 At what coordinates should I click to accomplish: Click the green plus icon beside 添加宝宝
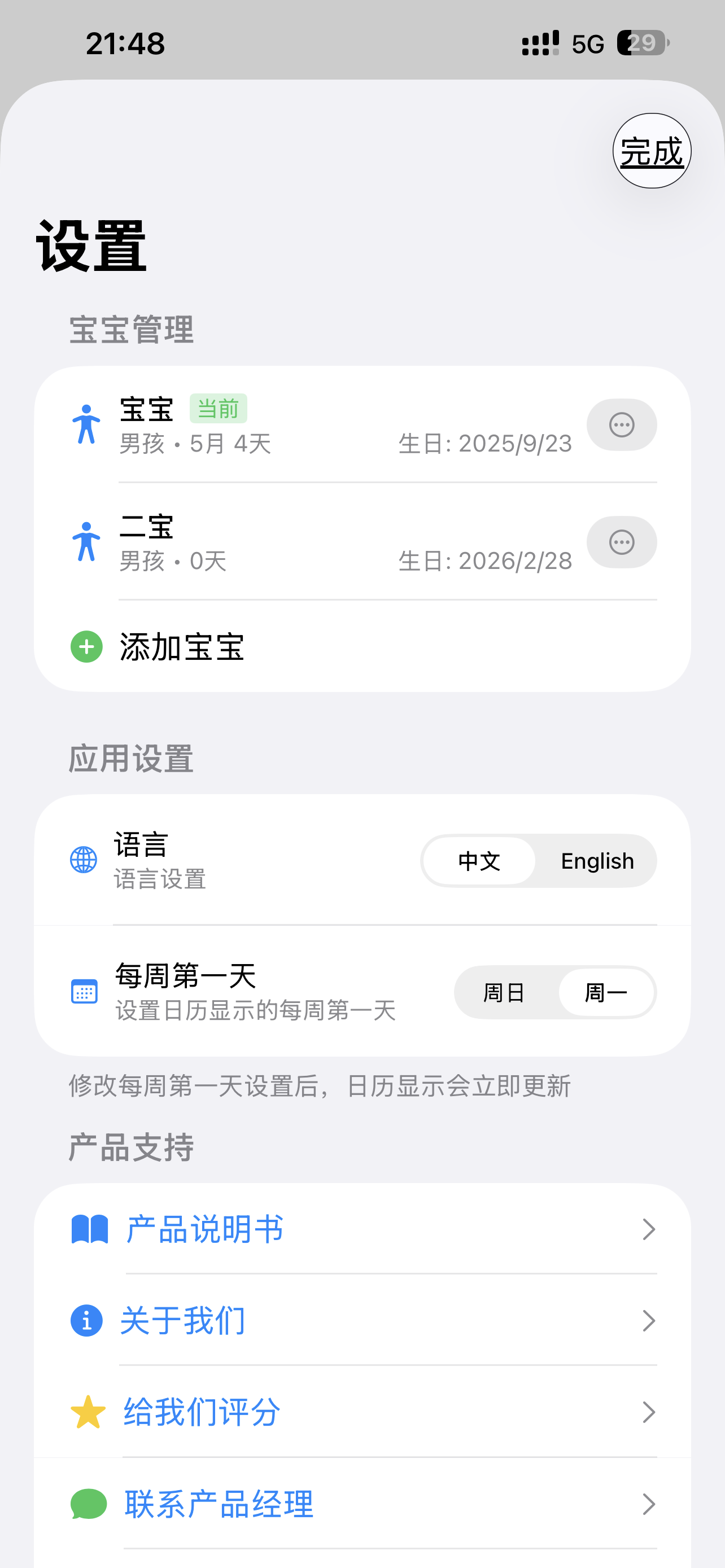click(x=86, y=647)
